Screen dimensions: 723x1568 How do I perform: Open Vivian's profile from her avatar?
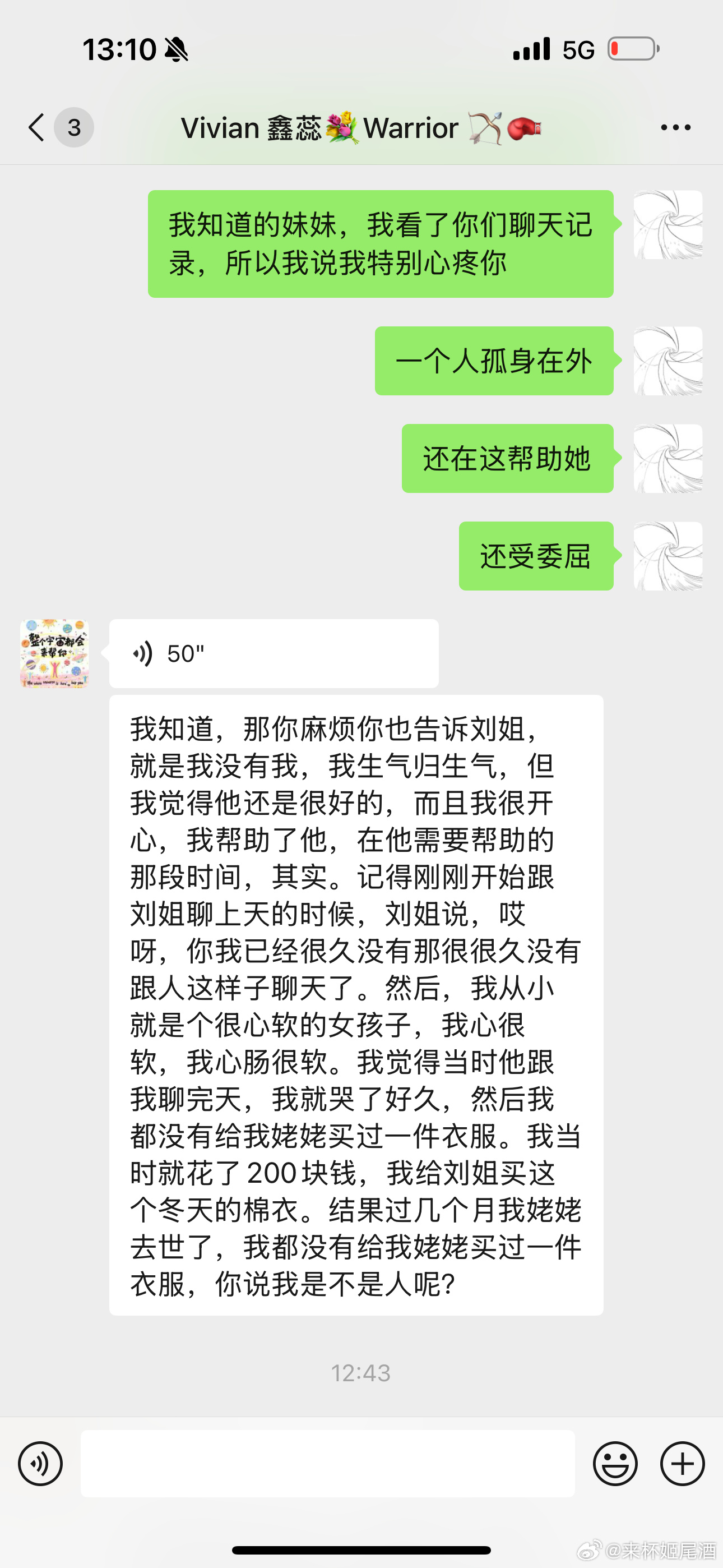pos(54,653)
